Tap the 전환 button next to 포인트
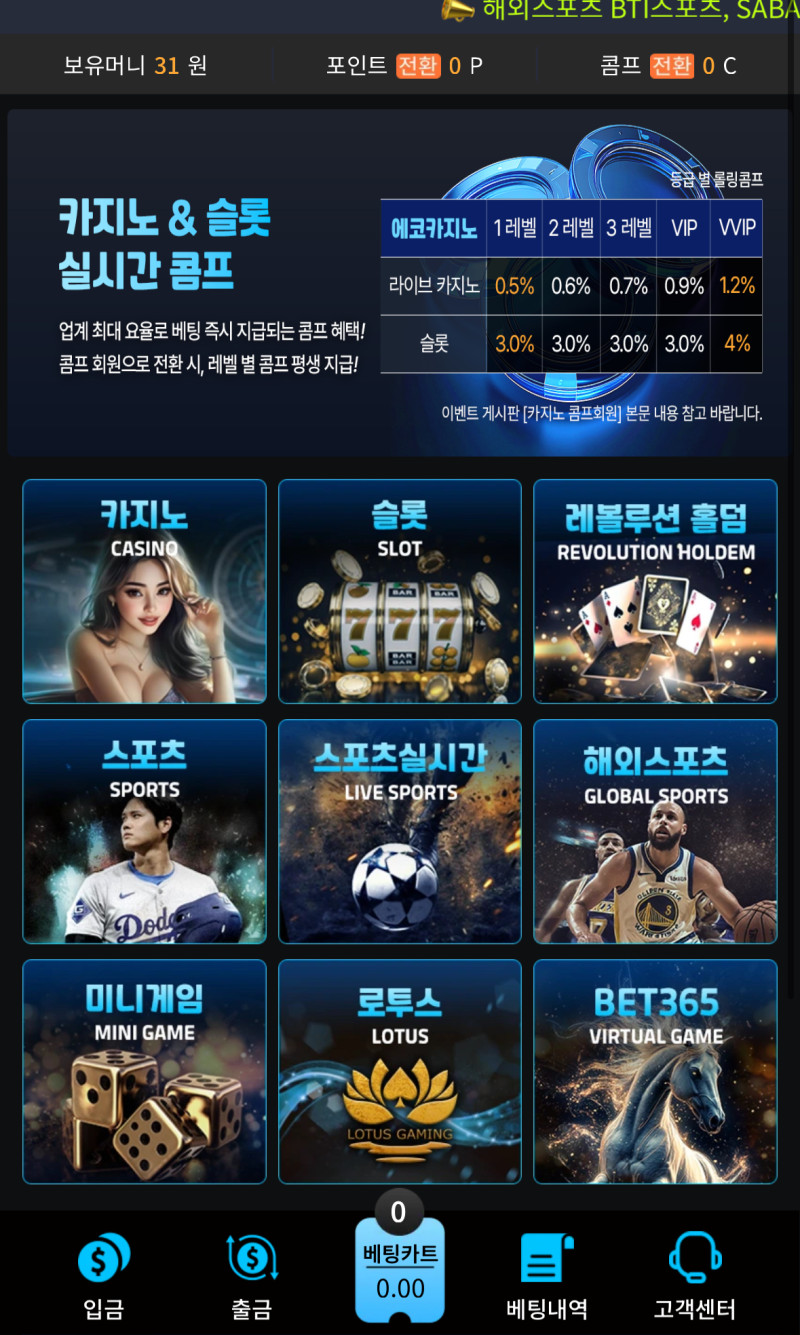The height and width of the screenshot is (1335, 800). pyautogui.click(x=418, y=66)
